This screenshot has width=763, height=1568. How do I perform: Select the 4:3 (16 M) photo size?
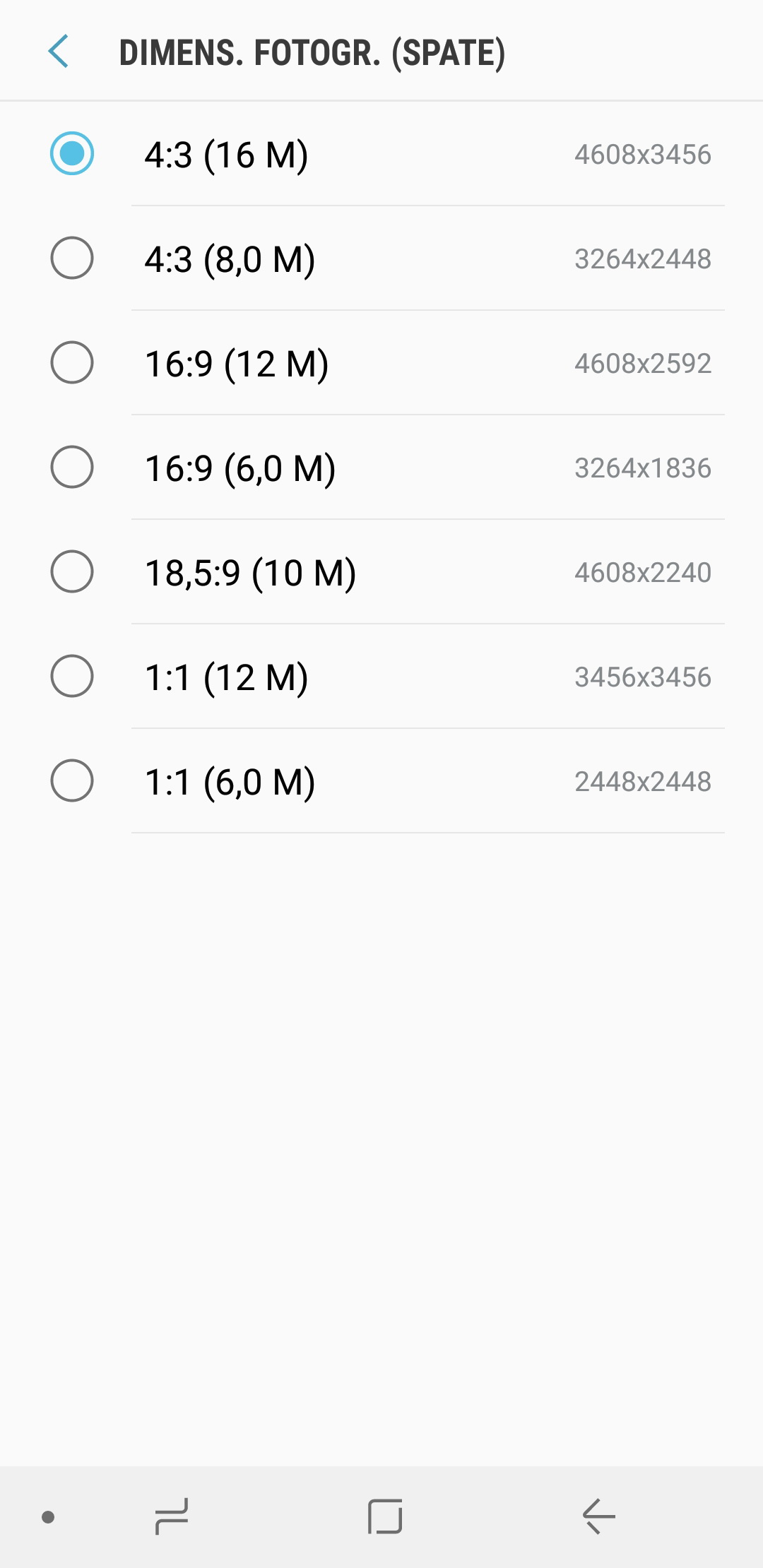pyautogui.click(x=381, y=154)
